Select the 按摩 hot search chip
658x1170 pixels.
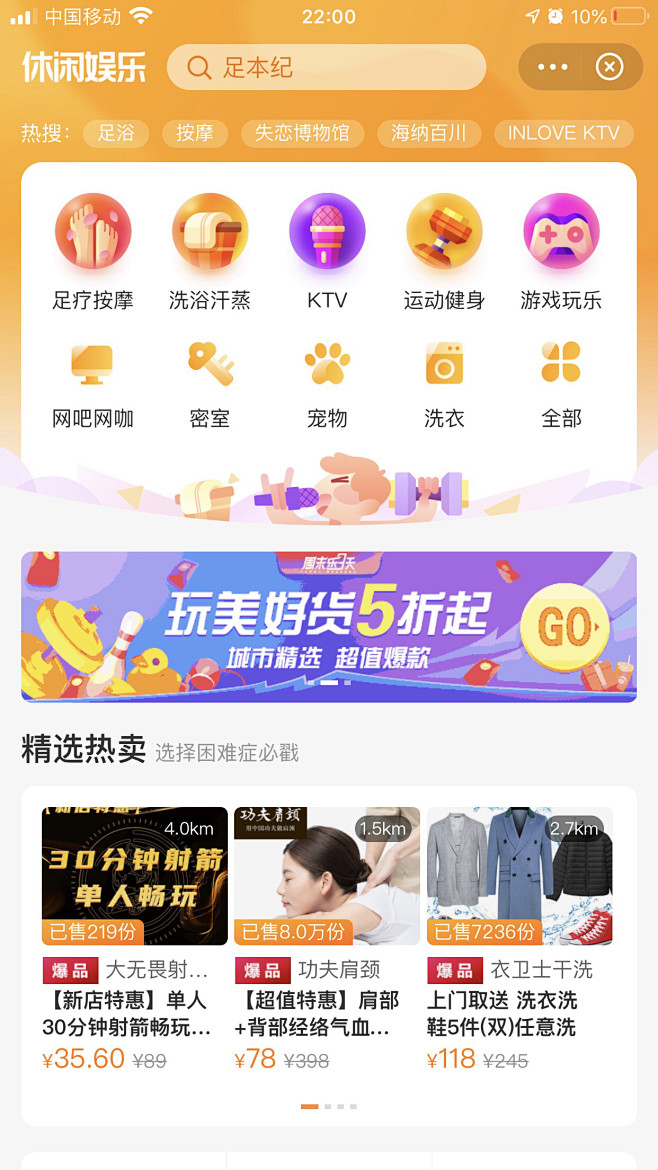coord(195,134)
